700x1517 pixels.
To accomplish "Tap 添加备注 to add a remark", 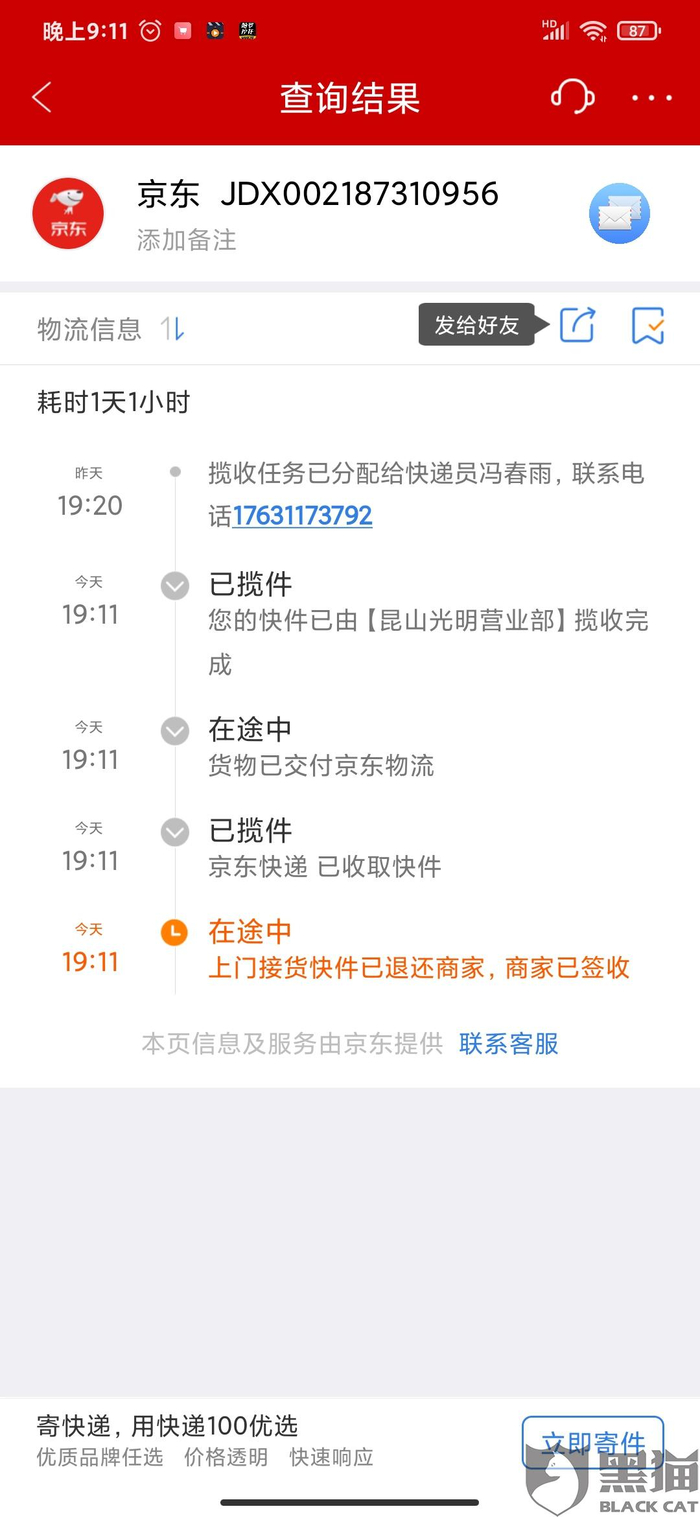I will pos(186,240).
